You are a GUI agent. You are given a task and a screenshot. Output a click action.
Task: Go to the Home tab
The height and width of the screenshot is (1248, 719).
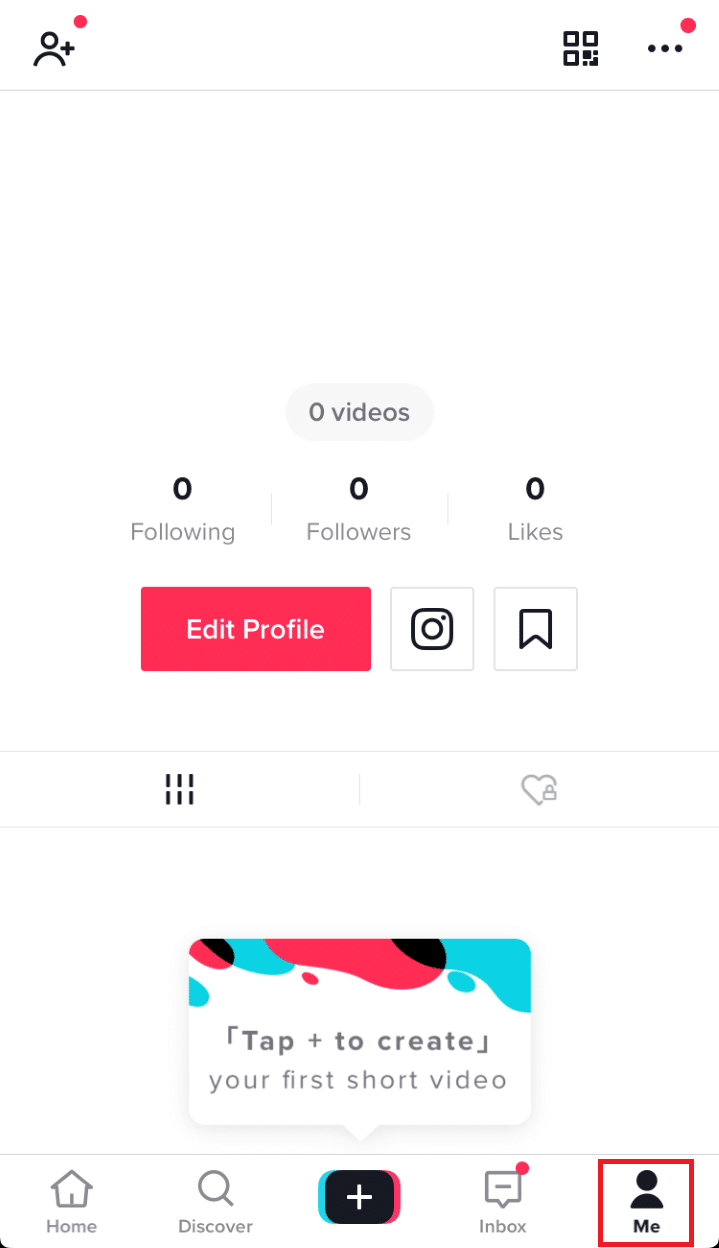click(x=72, y=1202)
